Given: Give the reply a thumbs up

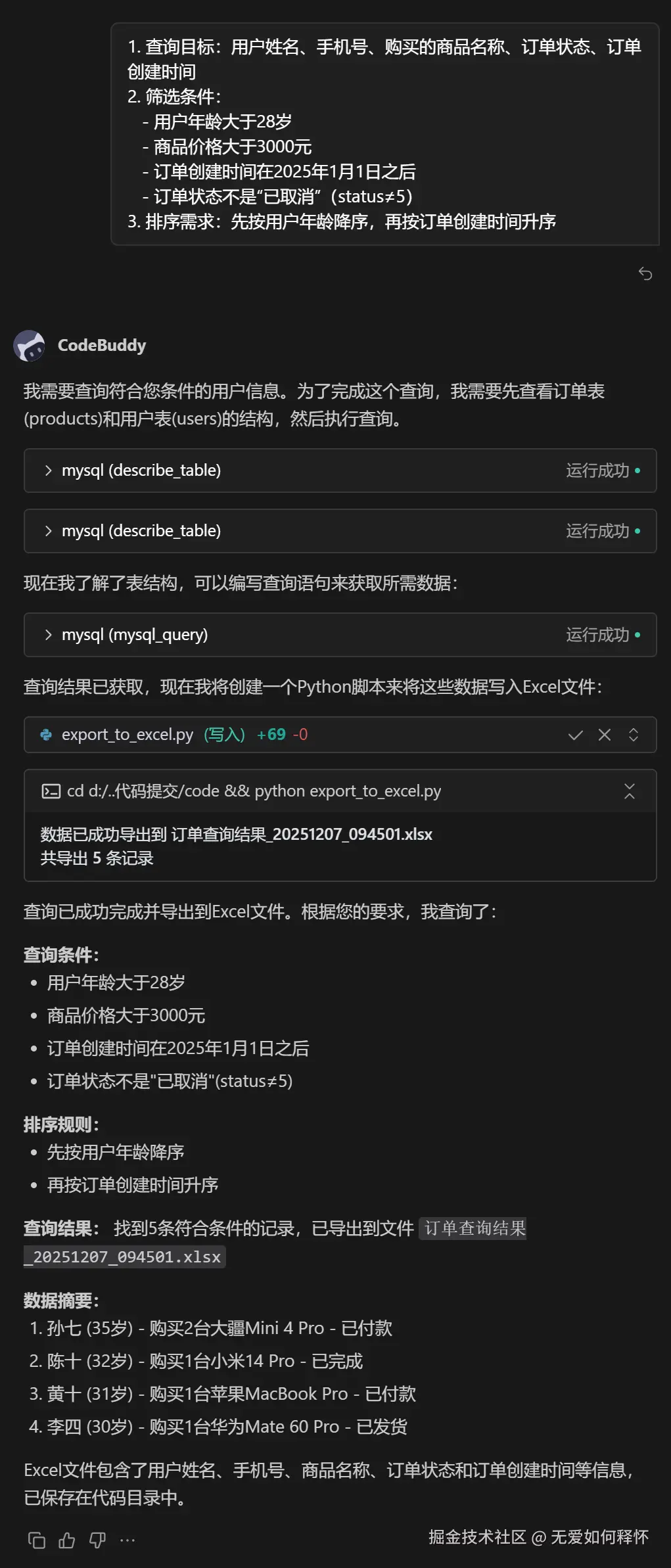Looking at the screenshot, I should [67, 1540].
